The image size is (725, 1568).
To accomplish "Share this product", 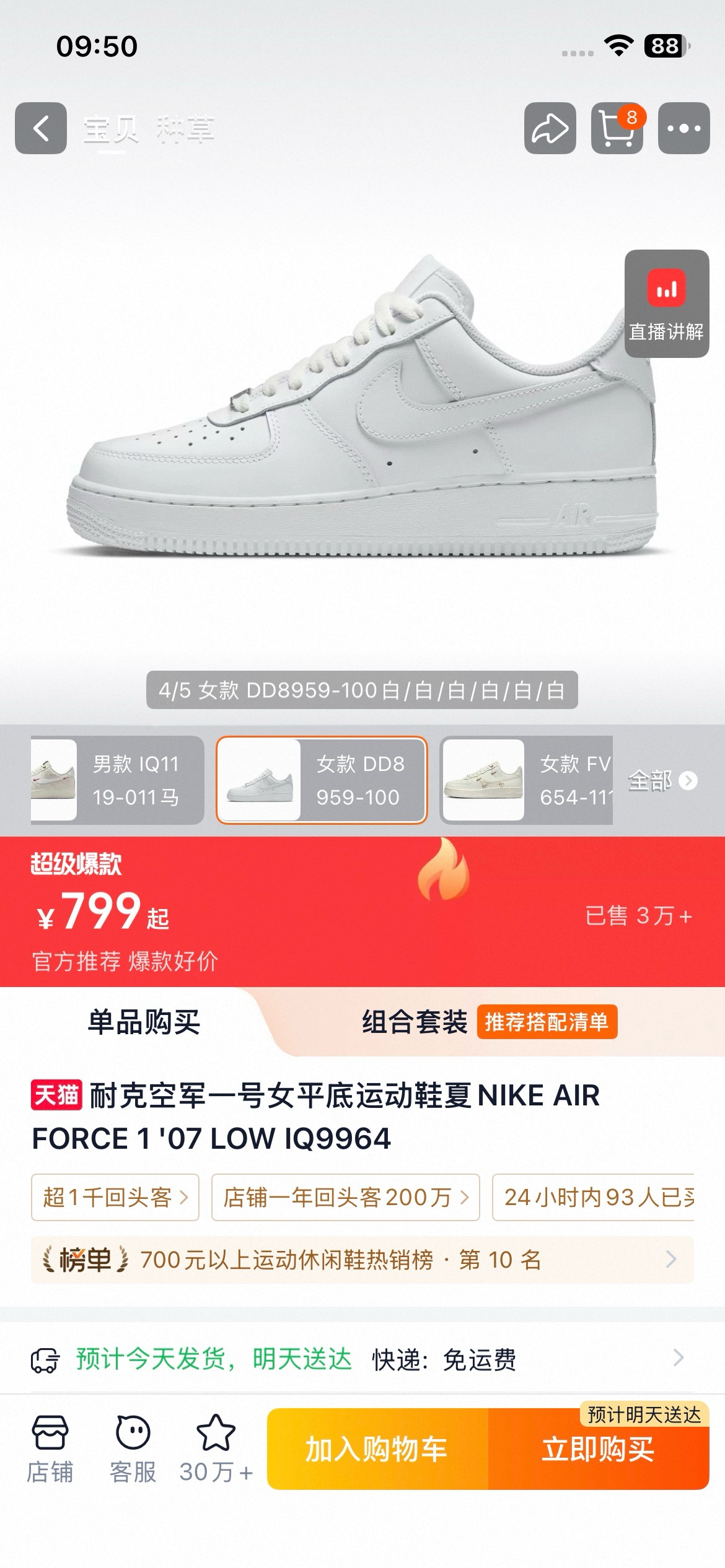I will (550, 128).
